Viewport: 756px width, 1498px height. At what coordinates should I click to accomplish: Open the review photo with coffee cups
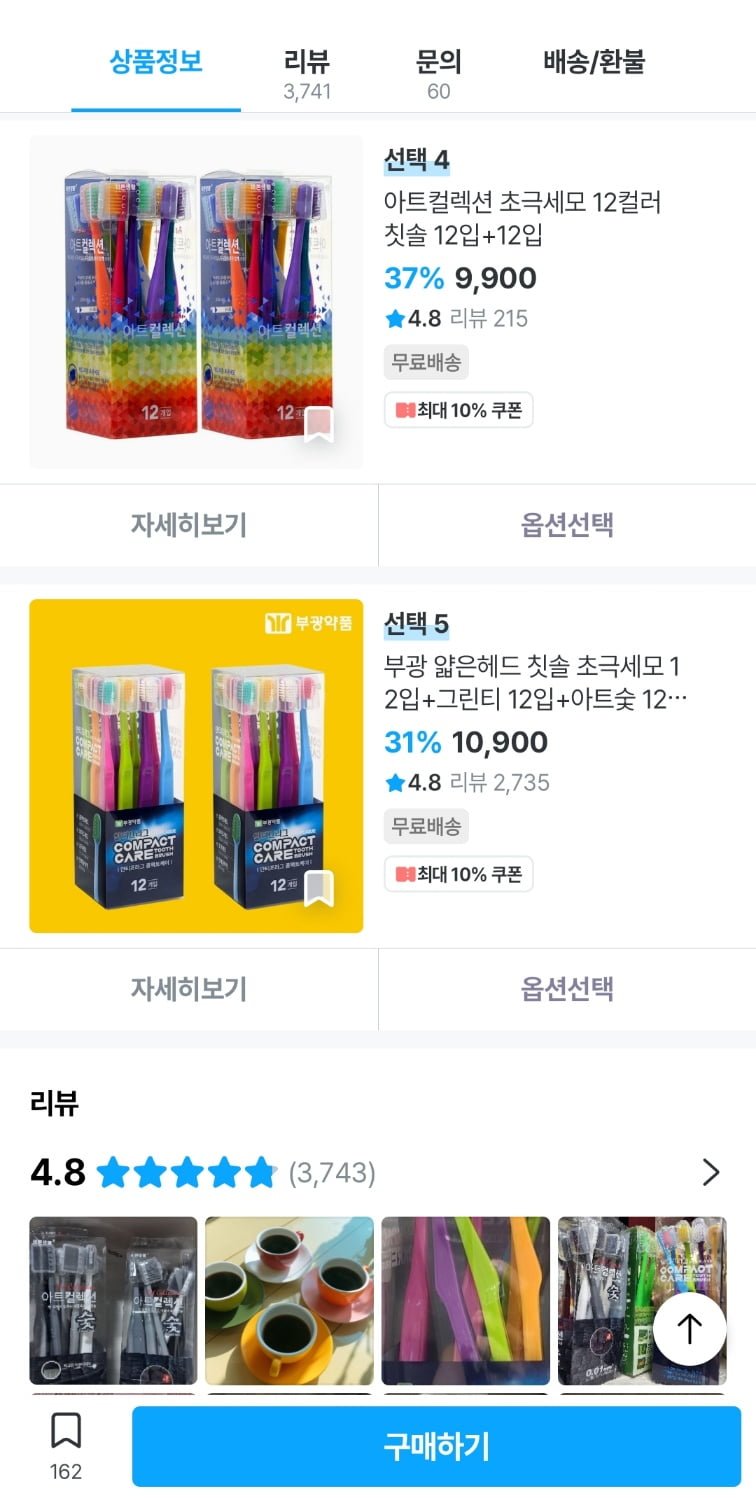click(x=289, y=1300)
